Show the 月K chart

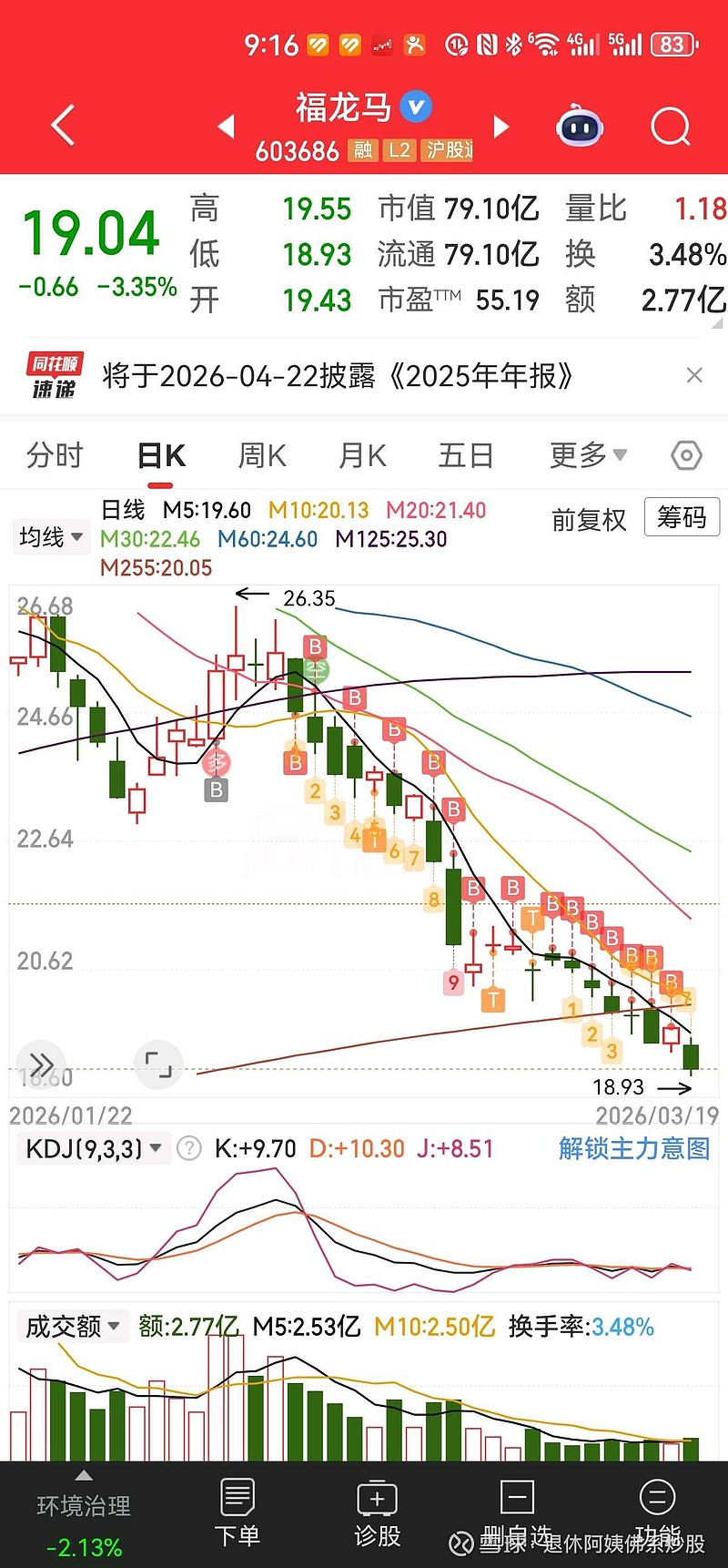point(362,455)
